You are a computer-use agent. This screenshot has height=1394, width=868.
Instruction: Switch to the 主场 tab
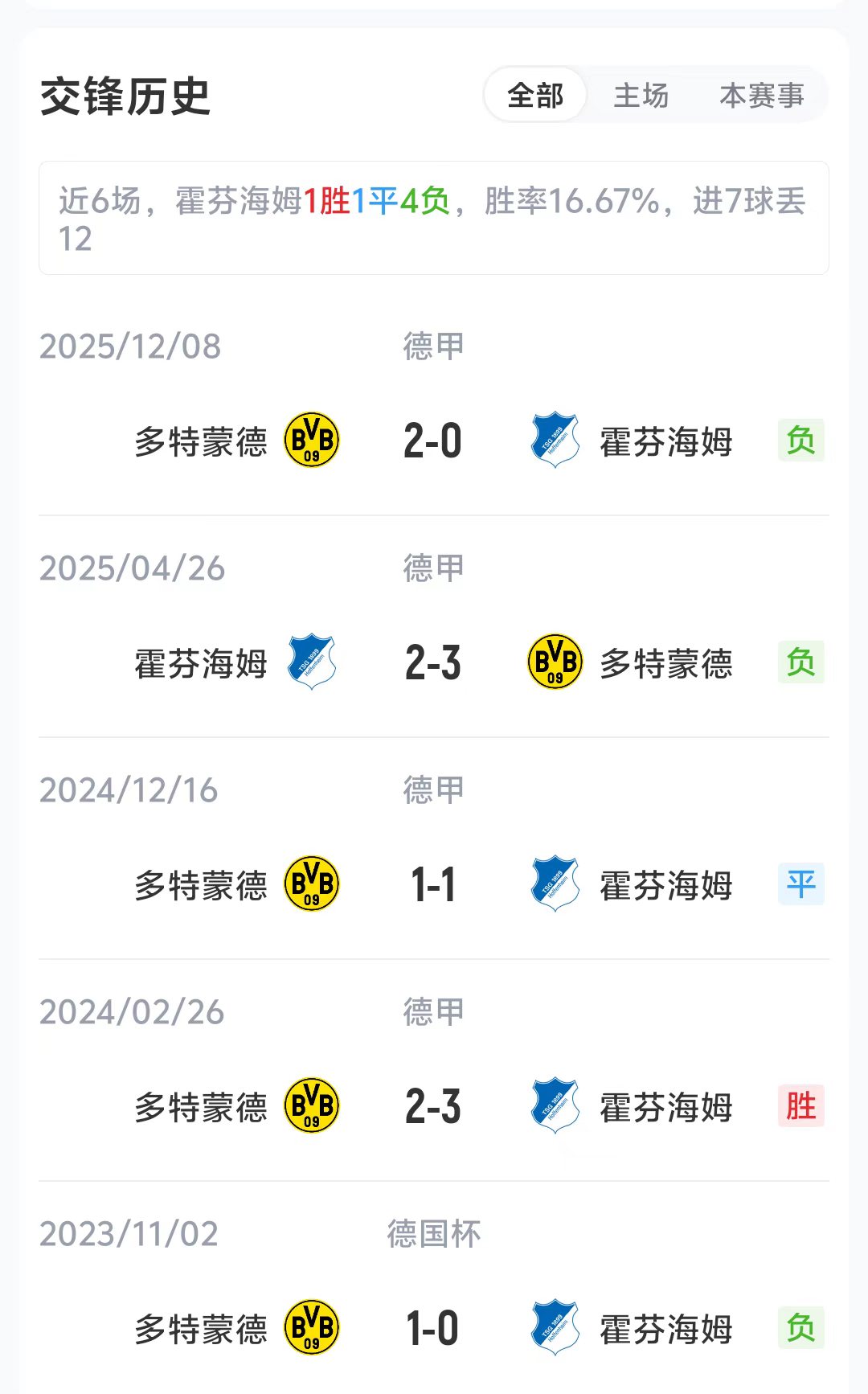pos(641,96)
